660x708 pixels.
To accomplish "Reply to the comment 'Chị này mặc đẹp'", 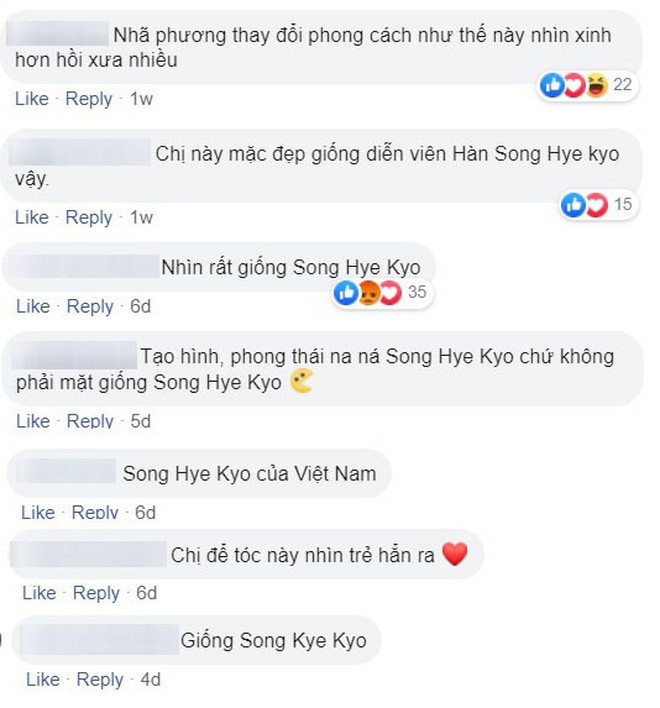I will point(88,217).
